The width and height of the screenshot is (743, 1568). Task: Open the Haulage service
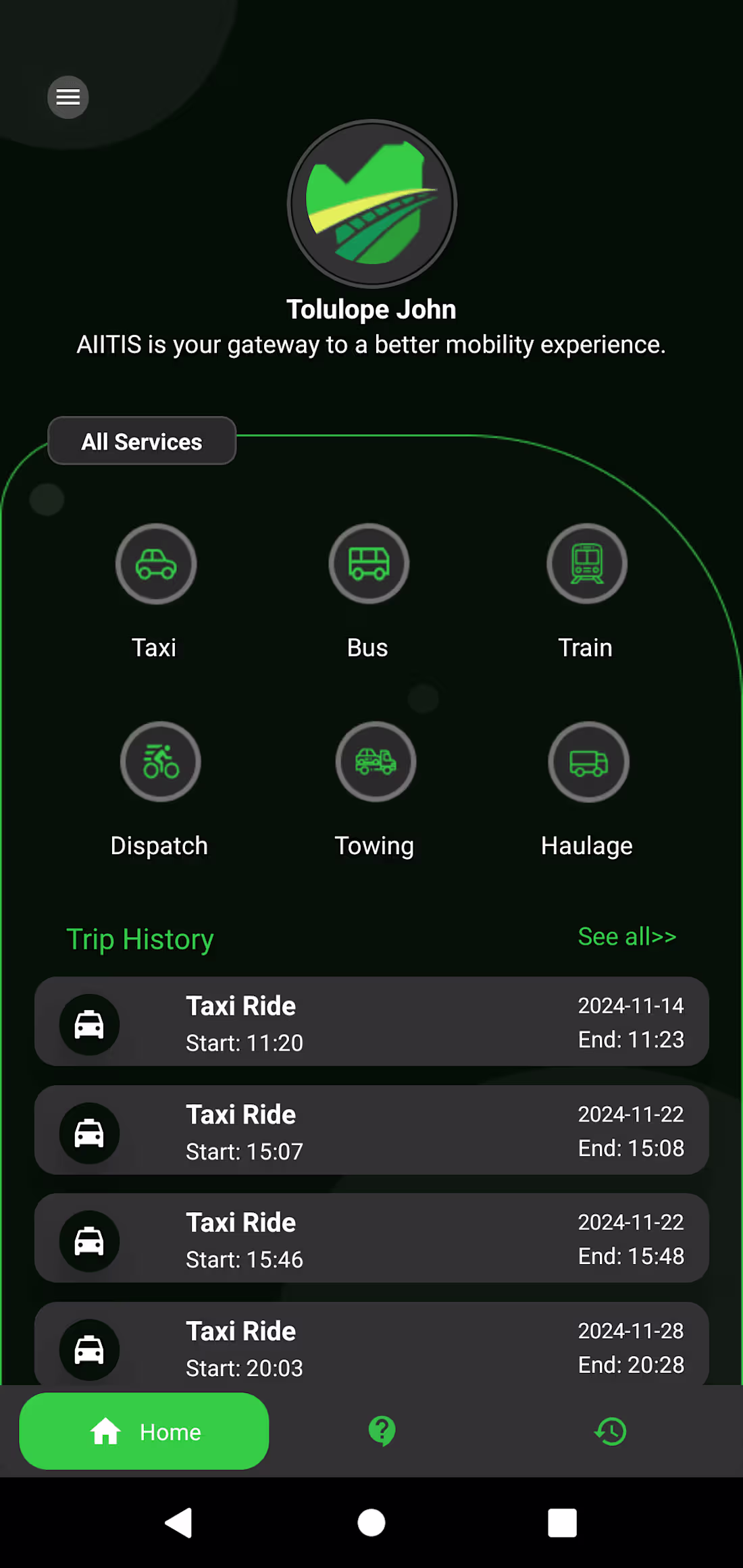[x=588, y=762]
